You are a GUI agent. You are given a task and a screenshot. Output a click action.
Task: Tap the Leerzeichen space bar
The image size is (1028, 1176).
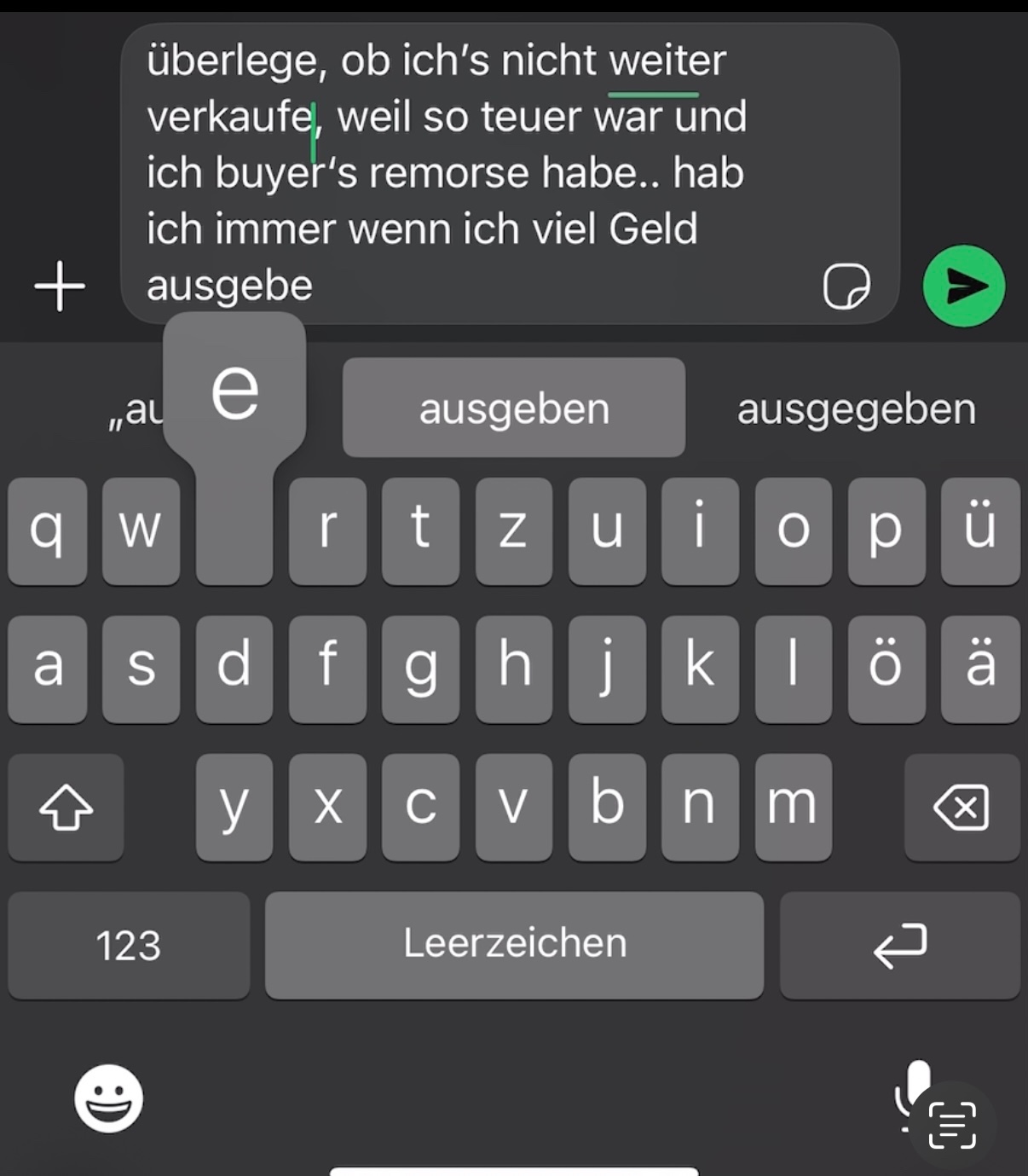click(514, 945)
